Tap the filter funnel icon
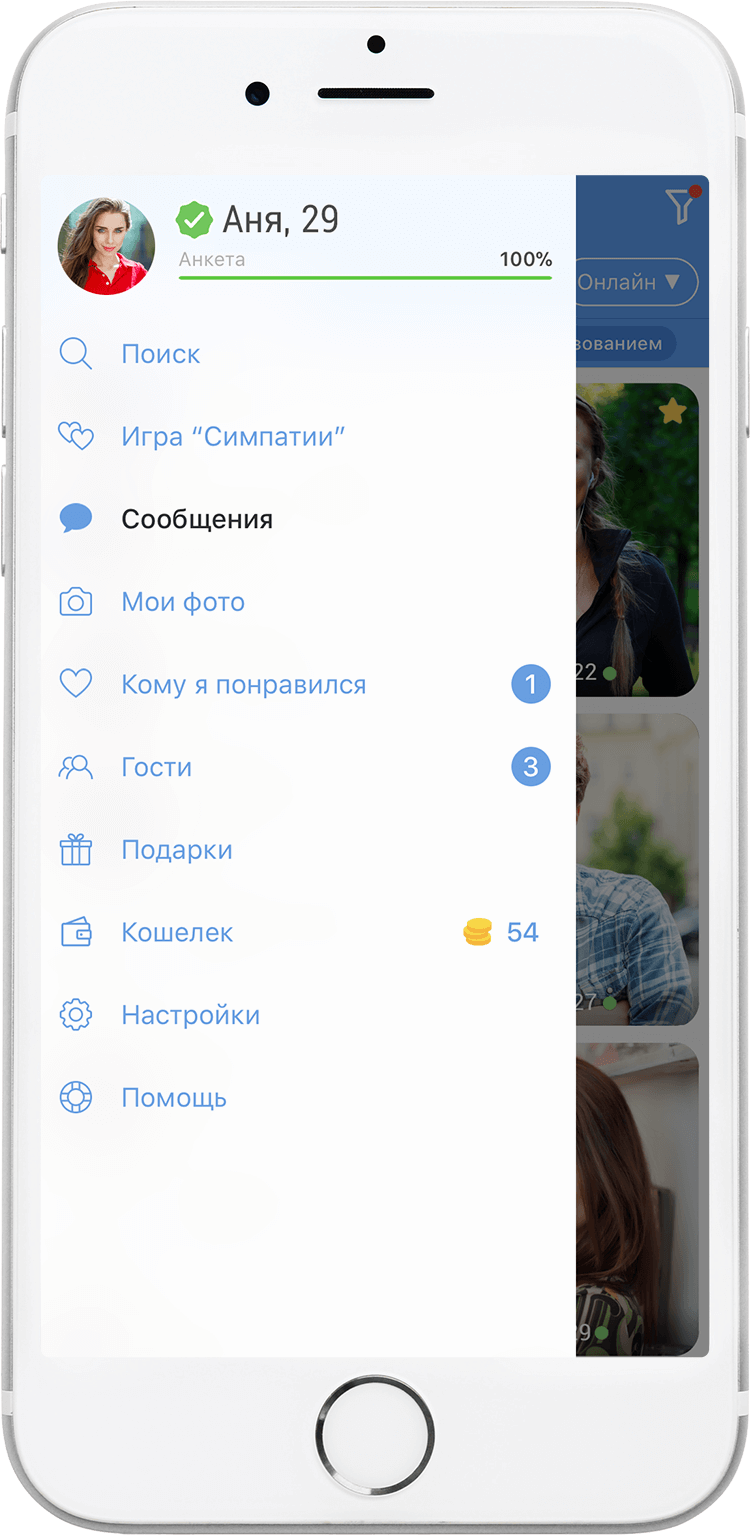 680,206
